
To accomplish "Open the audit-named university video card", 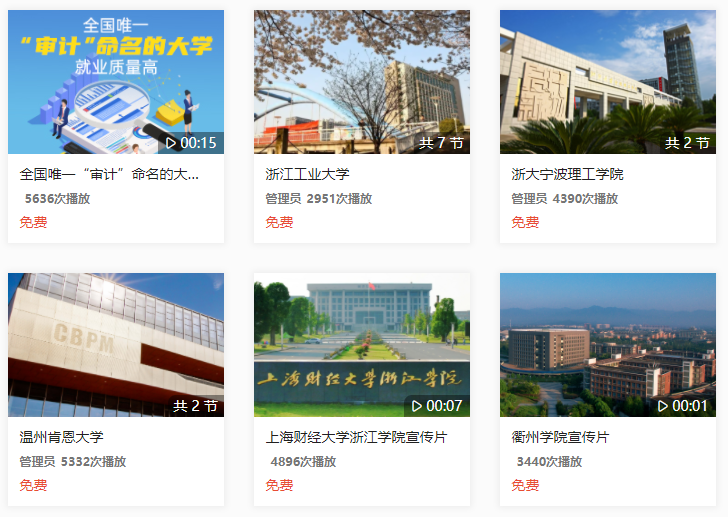I will coord(115,82).
